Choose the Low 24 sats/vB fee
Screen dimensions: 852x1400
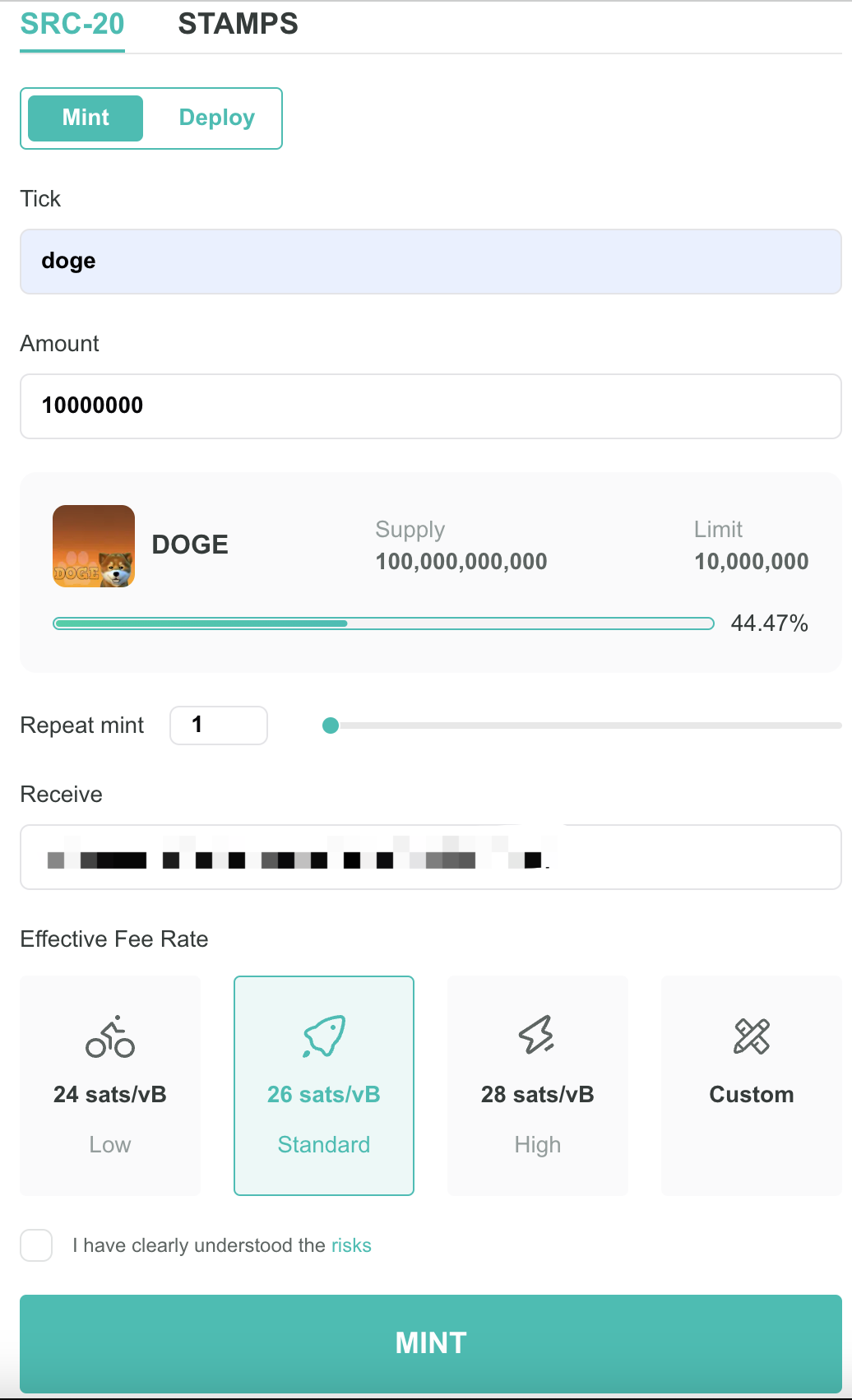click(x=110, y=1086)
